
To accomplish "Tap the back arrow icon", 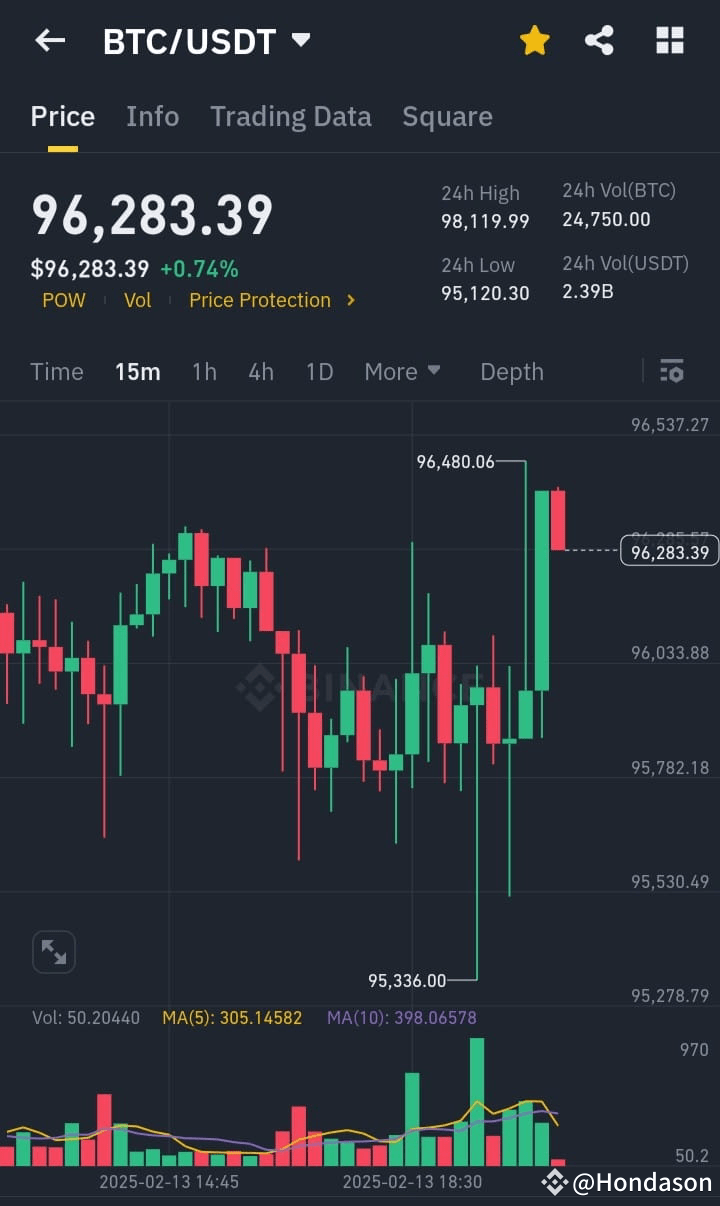I will point(49,40).
